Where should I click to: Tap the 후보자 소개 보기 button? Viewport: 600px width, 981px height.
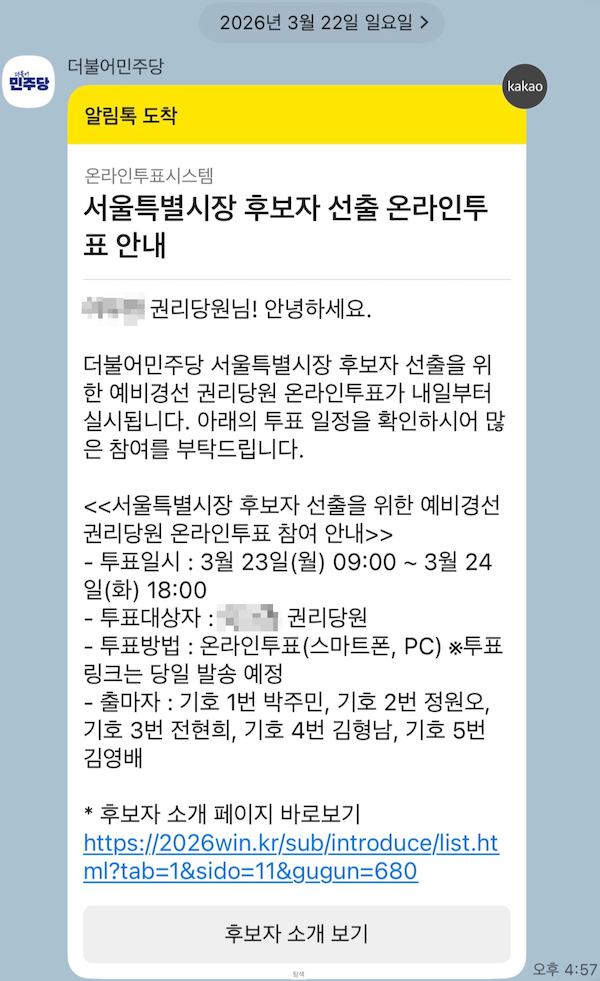(297, 933)
